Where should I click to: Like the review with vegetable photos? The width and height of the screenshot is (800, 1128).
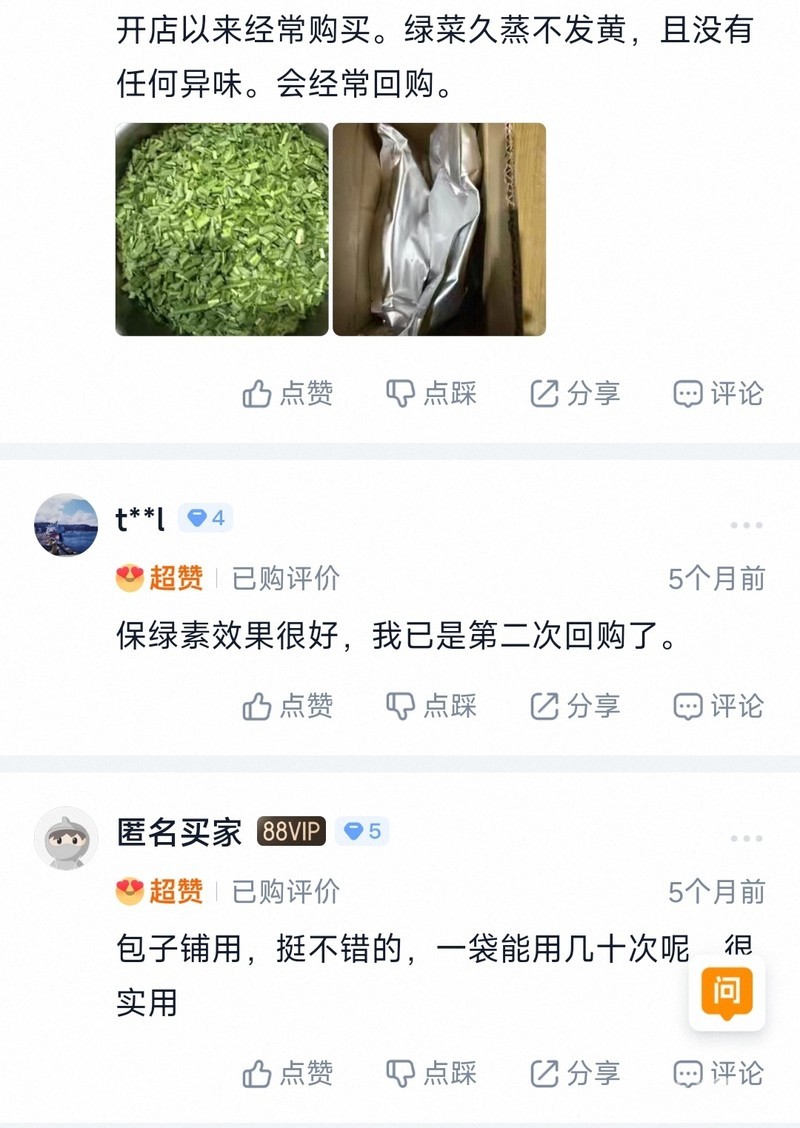pyautogui.click(x=288, y=394)
